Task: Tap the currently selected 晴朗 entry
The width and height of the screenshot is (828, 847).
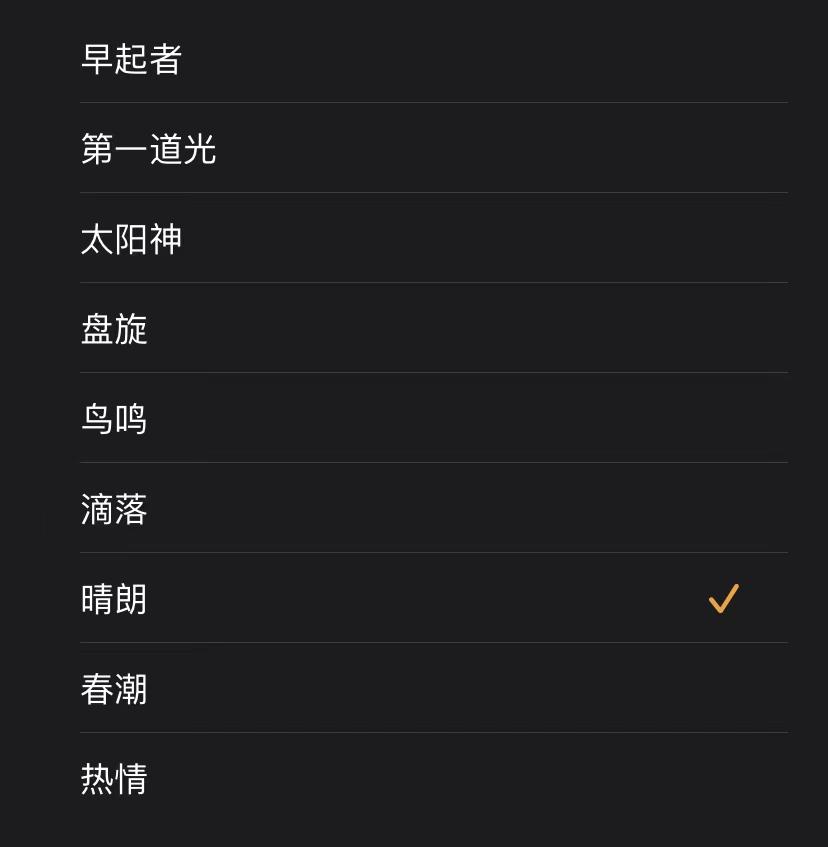Action: [115, 598]
